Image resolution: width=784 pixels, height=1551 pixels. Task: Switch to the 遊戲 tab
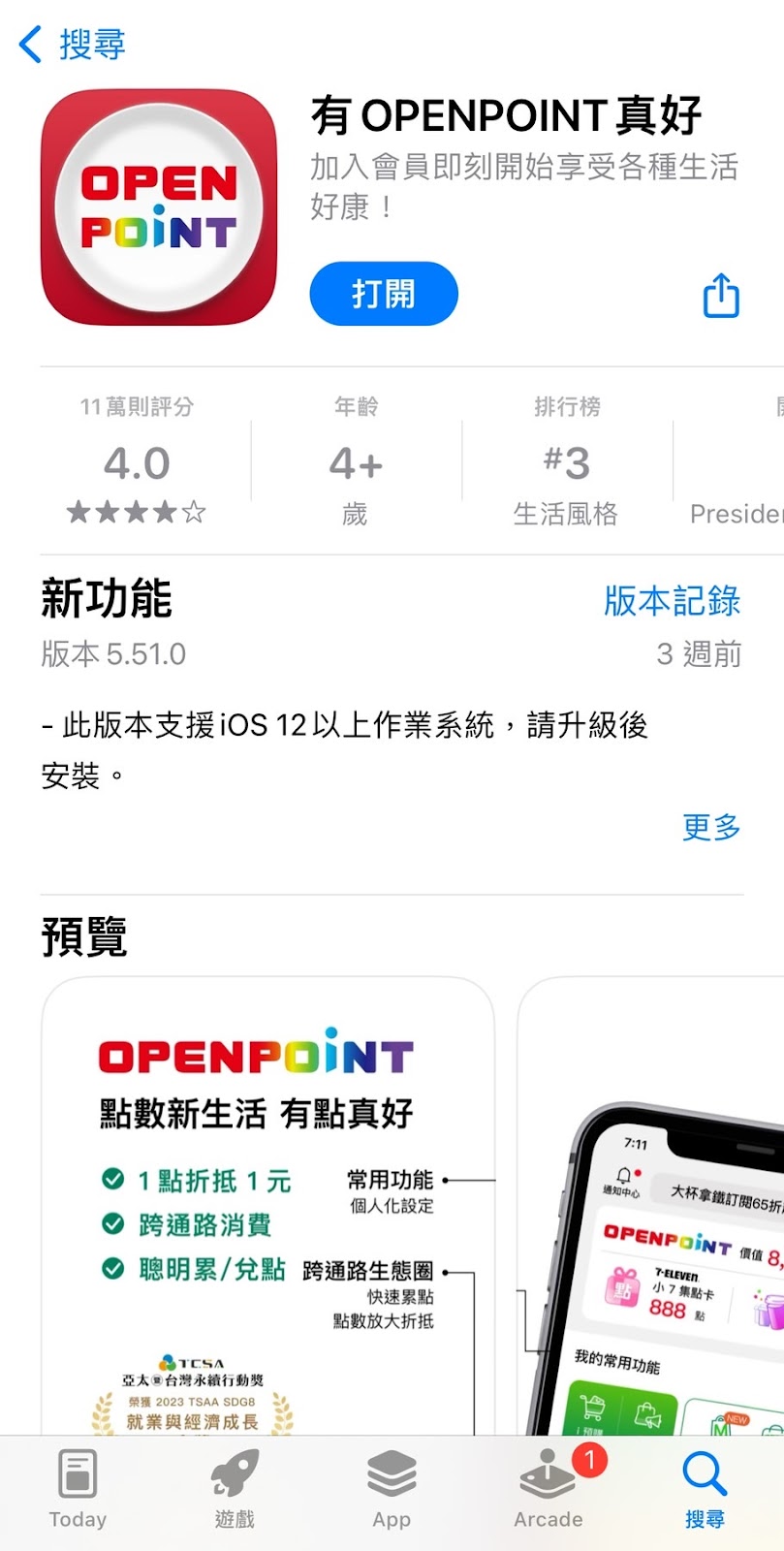[235, 1489]
